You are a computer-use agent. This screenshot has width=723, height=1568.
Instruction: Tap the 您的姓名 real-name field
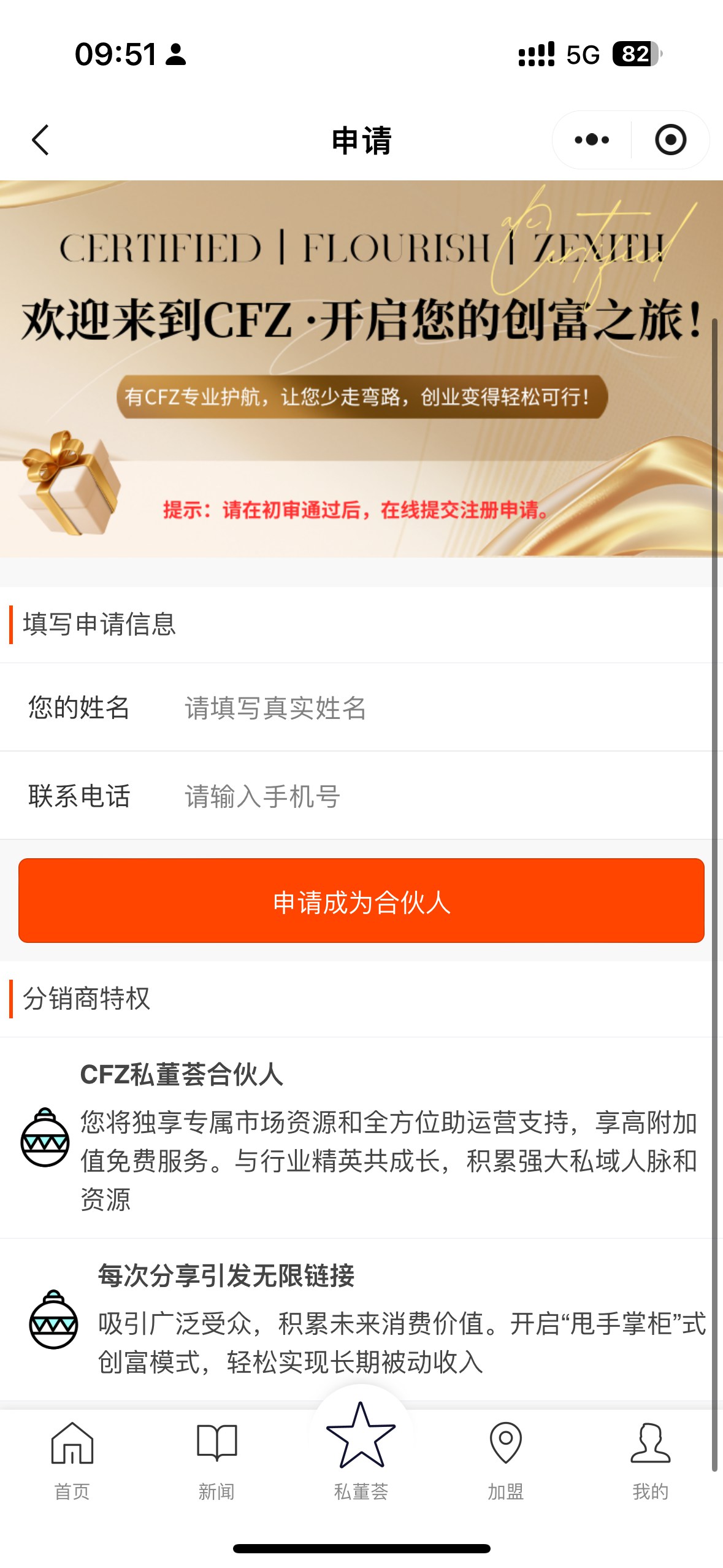click(x=429, y=708)
